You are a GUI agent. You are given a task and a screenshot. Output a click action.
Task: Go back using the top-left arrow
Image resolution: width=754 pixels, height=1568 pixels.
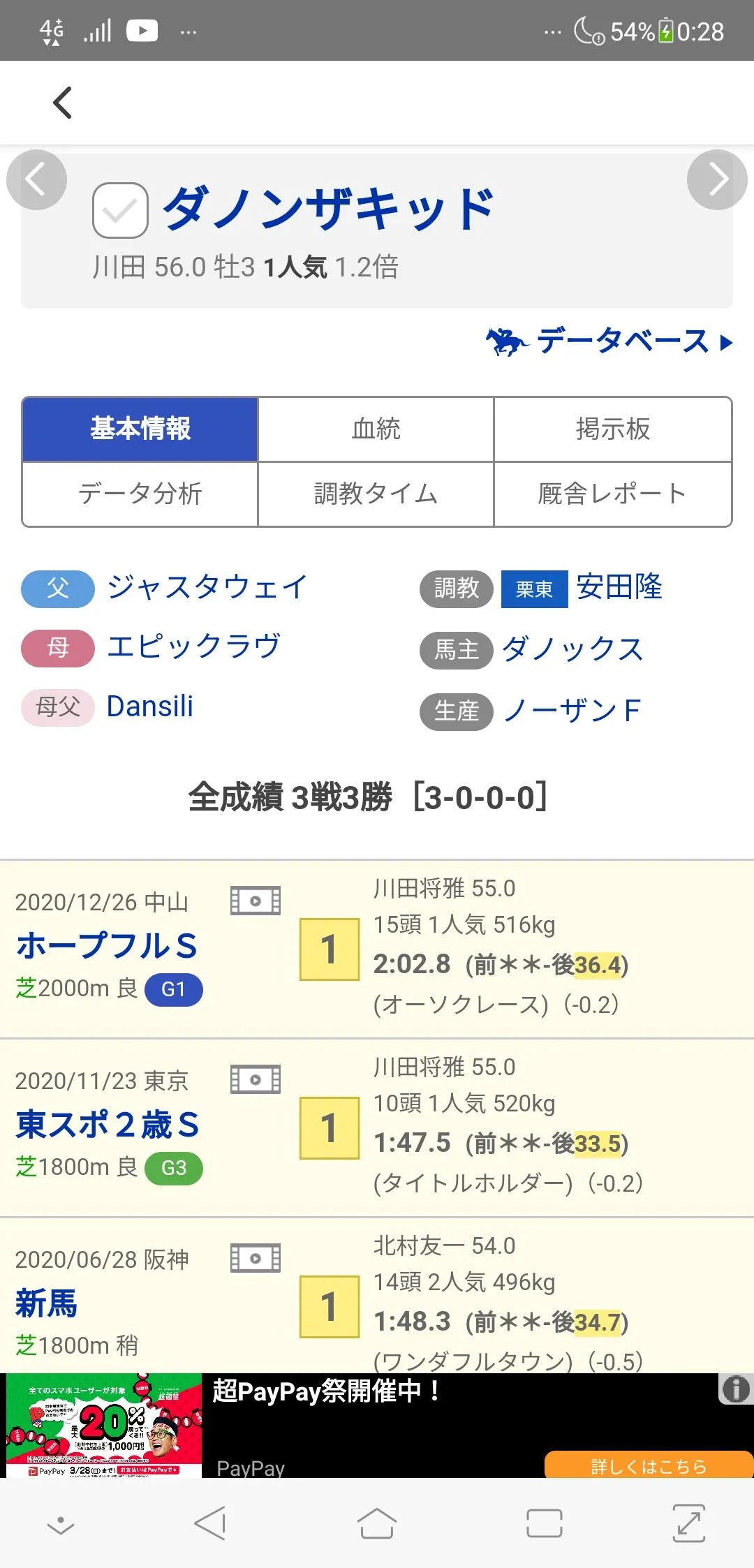(63, 103)
